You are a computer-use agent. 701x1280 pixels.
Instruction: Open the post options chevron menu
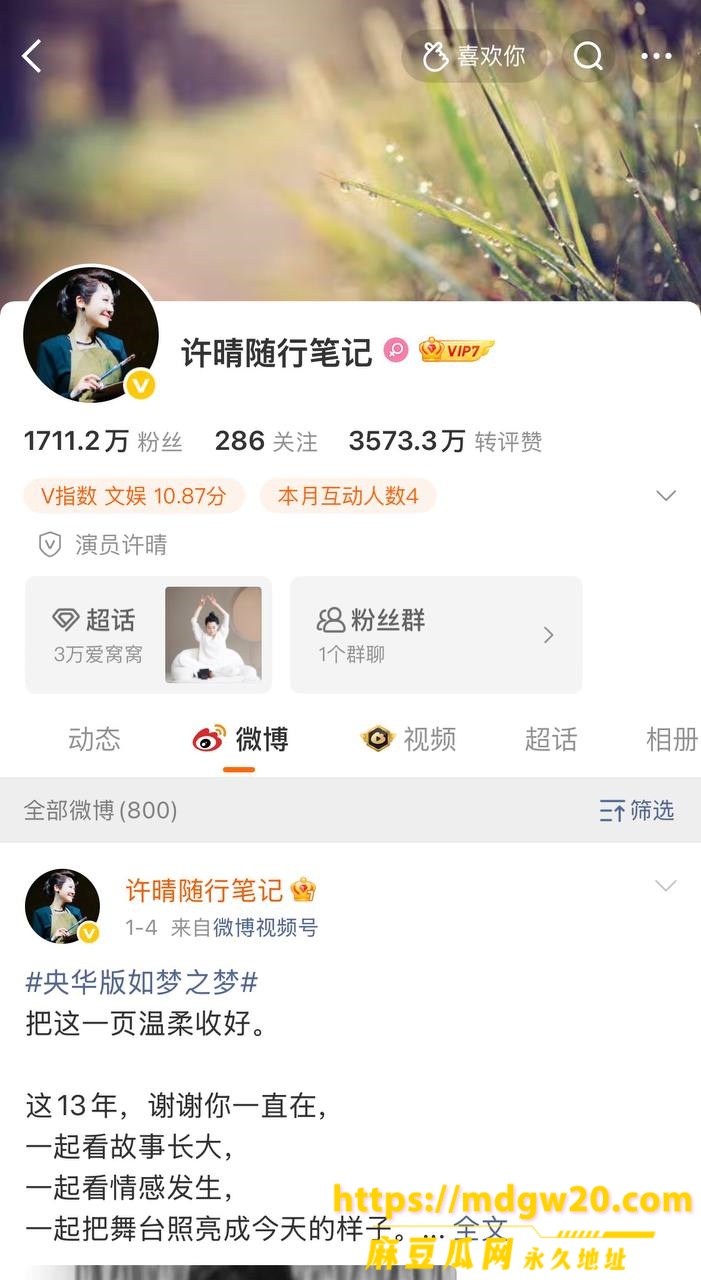point(666,886)
